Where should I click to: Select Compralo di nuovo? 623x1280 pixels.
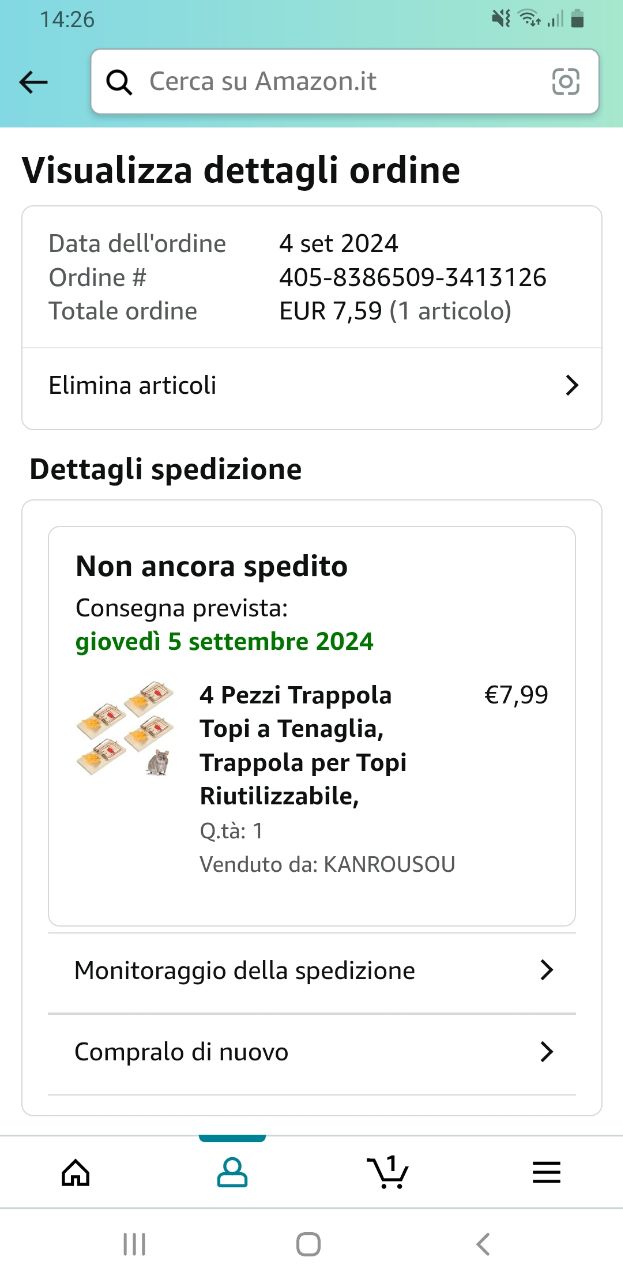coord(312,1052)
